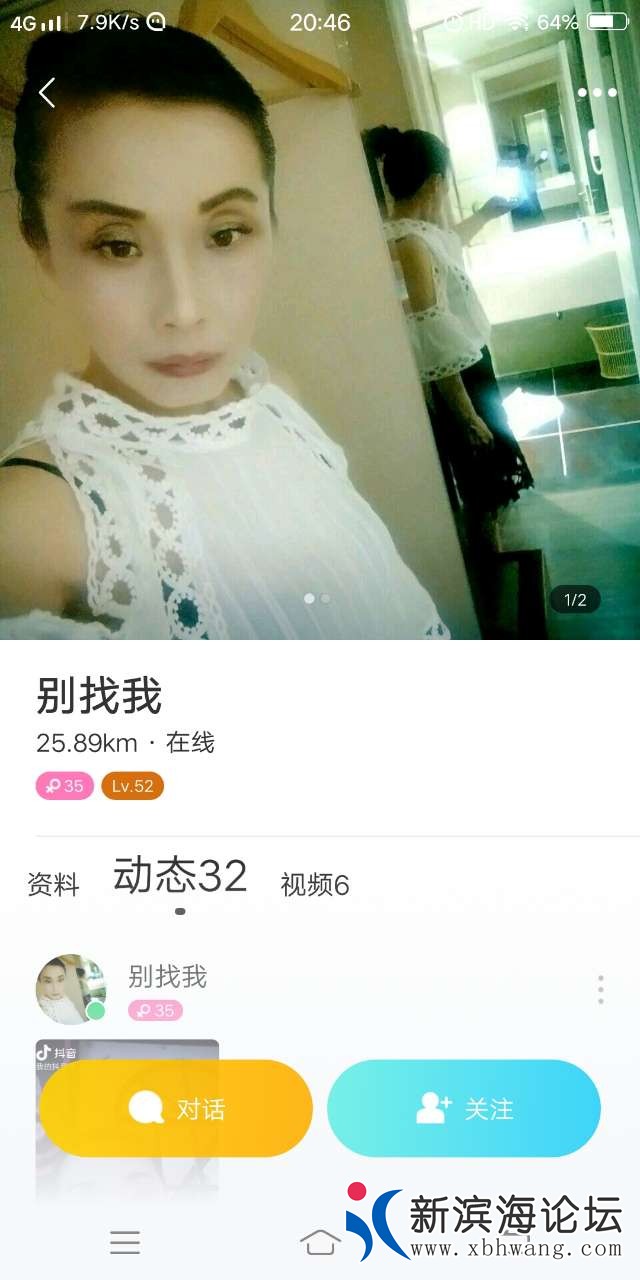
Task: Go to the home screen via system button
Action: [320, 1243]
